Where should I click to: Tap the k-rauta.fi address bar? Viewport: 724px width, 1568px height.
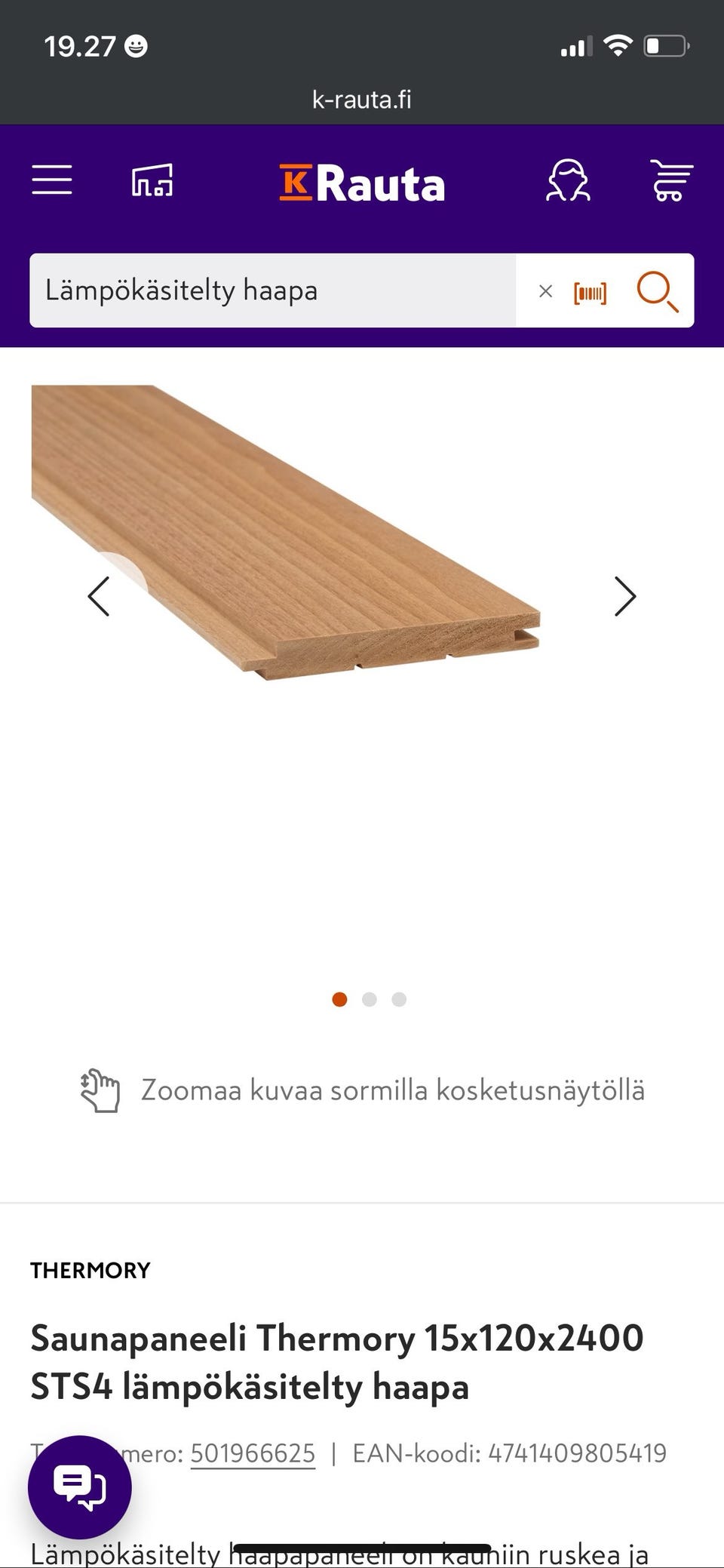(362, 99)
